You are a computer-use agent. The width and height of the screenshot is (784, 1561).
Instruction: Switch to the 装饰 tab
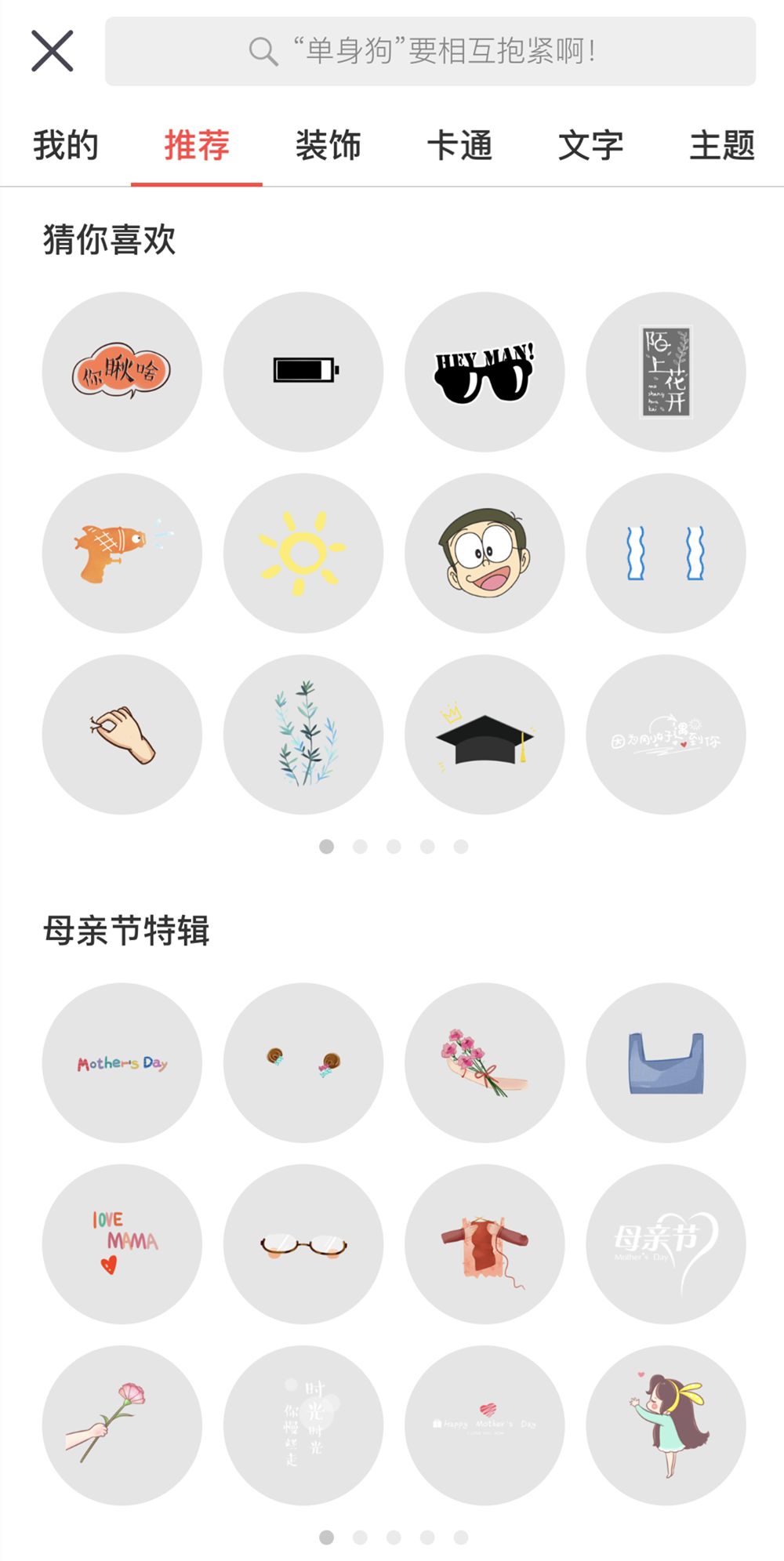pos(328,146)
